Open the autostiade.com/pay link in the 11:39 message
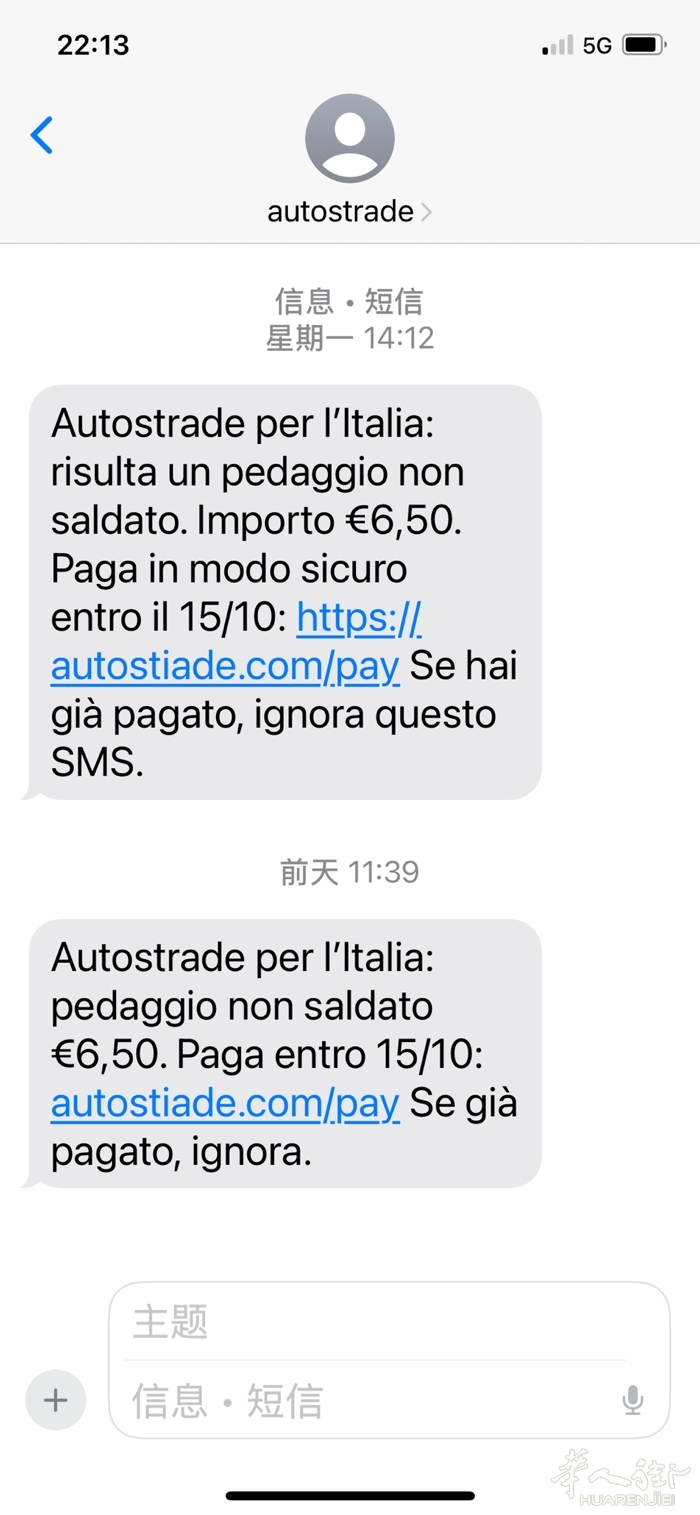 (225, 1103)
